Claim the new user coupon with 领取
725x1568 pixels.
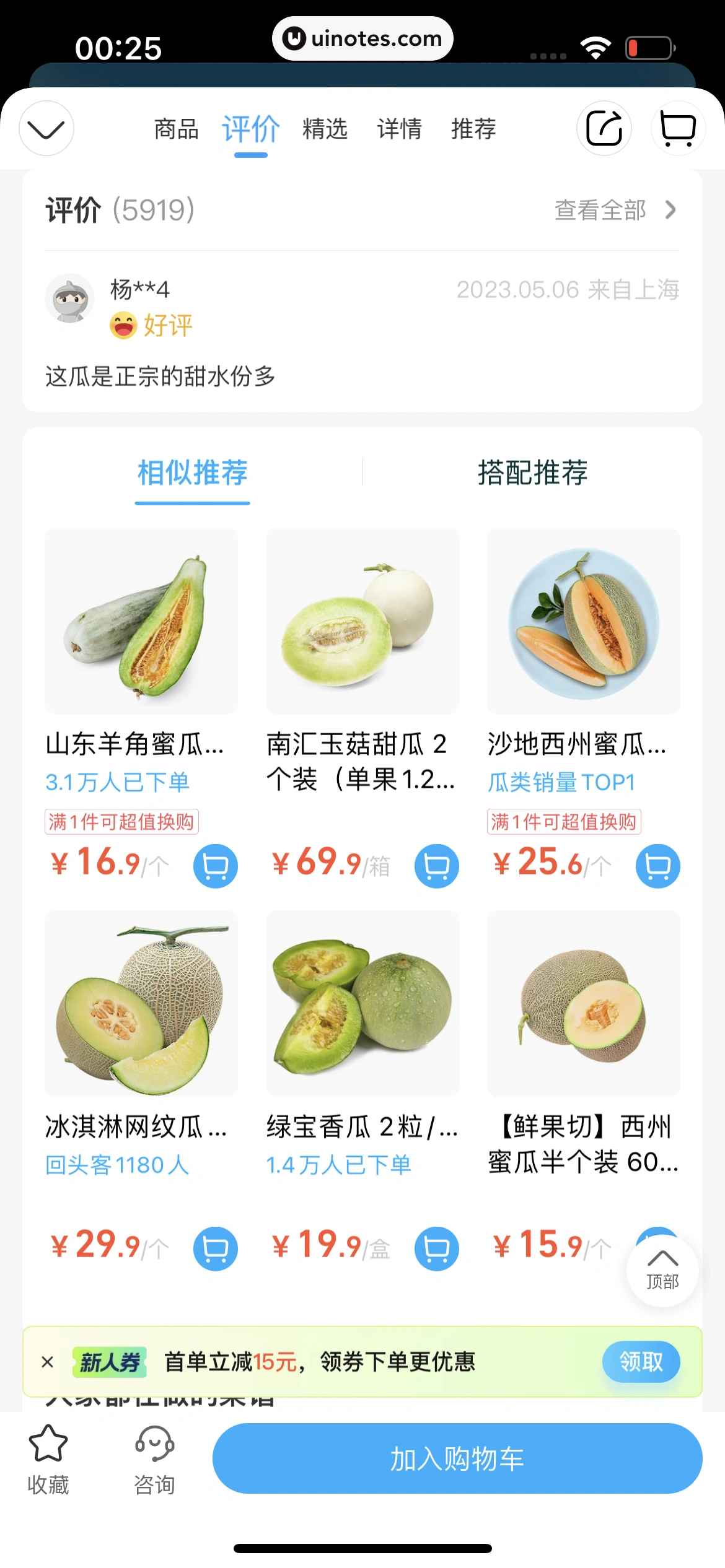tap(641, 1362)
